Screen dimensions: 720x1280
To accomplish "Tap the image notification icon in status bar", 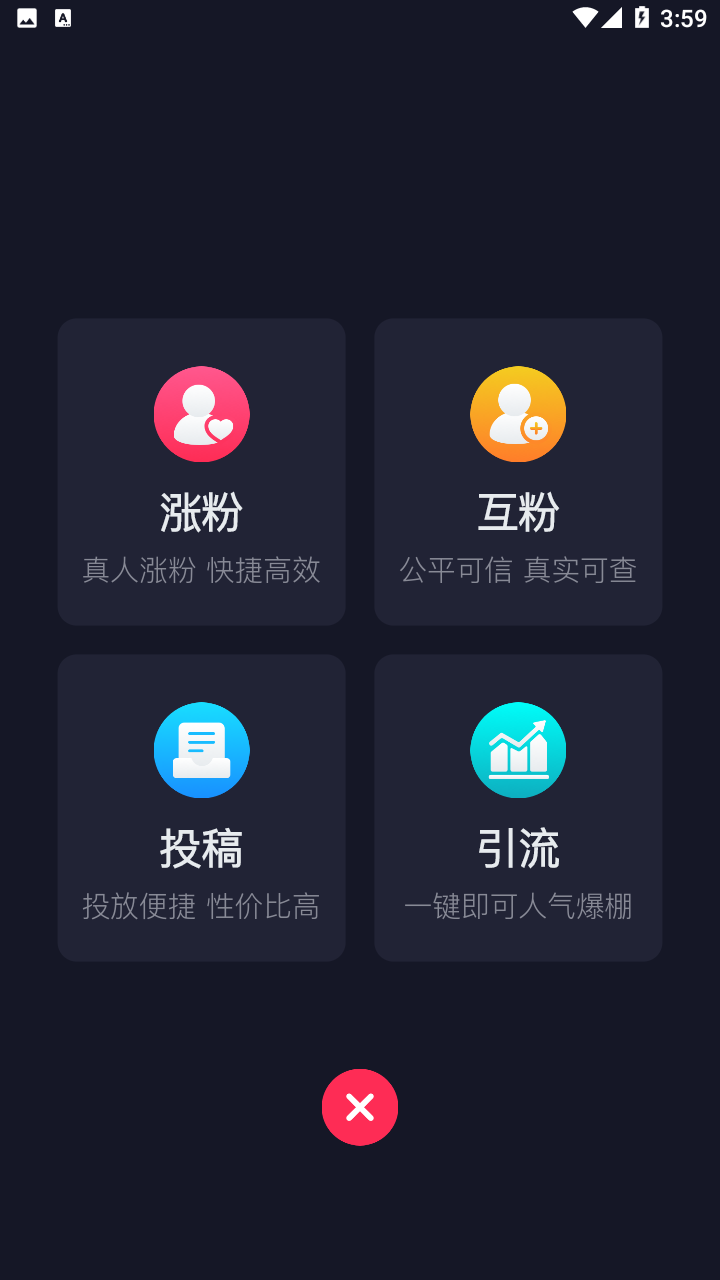I will click(x=25, y=17).
